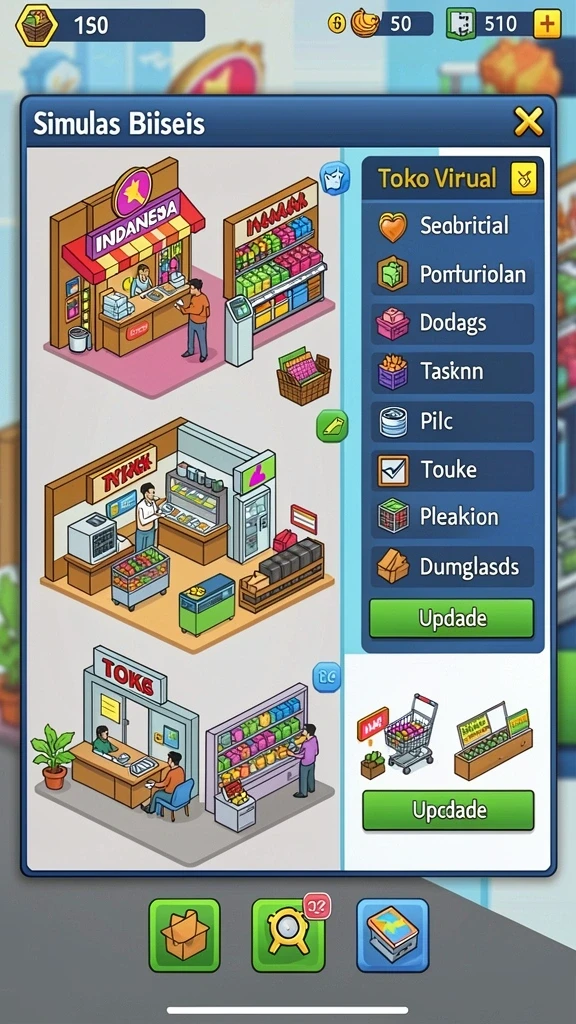
Task: Open the orange box inventory button
Action: point(184,935)
